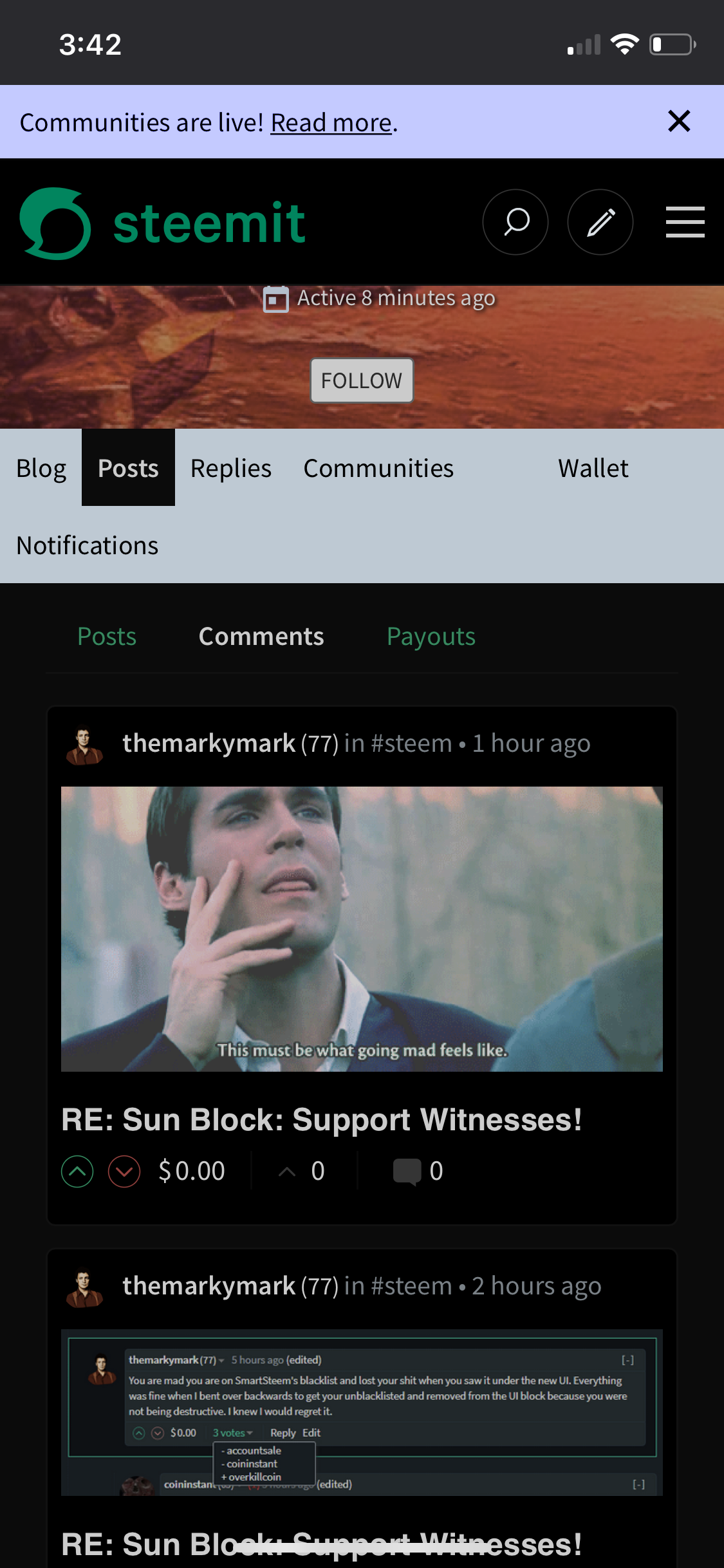Switch to the Replies tab
Screen dimensions: 724x1568
pos(230,468)
